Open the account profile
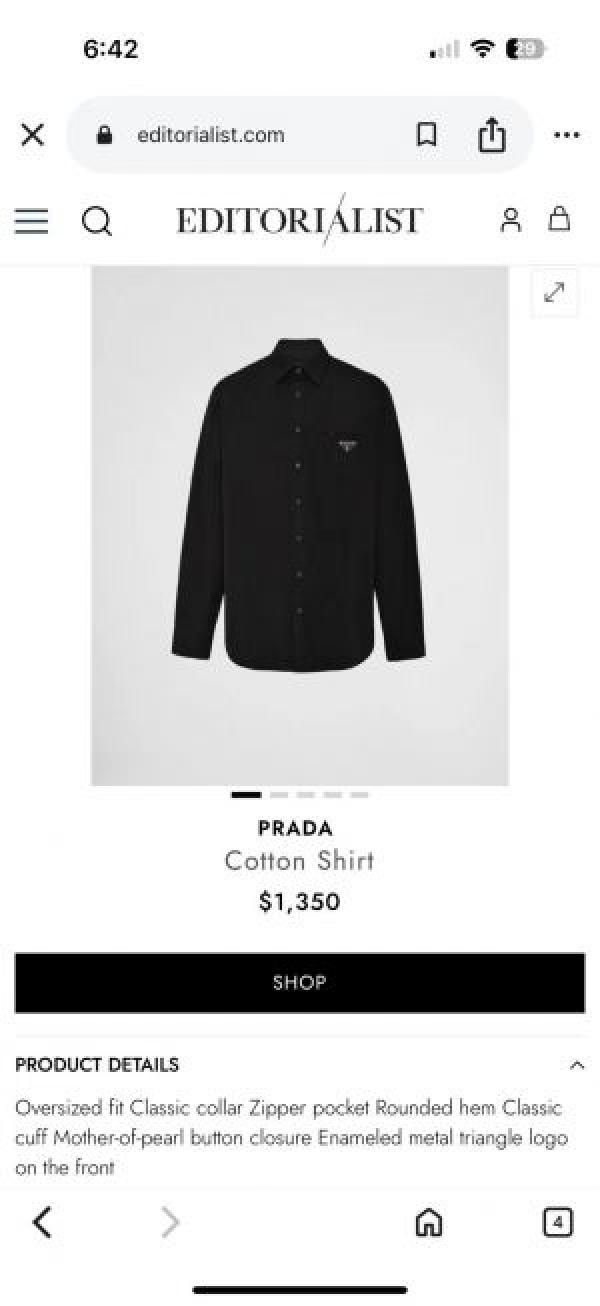This screenshot has width=600, height=1306. (511, 220)
